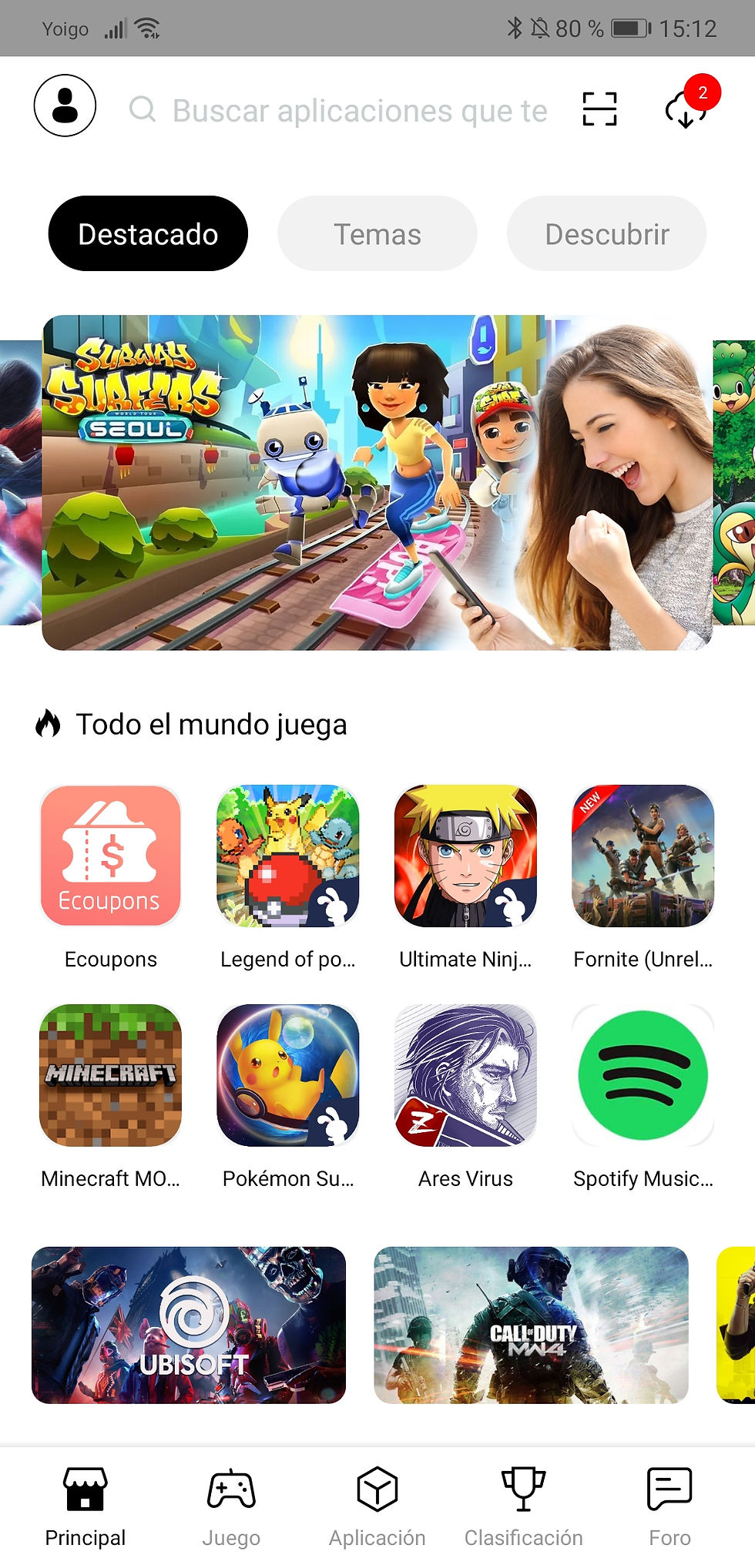Open the Ubisoft collection card
Image resolution: width=755 pixels, height=1568 pixels.
coord(189,1325)
